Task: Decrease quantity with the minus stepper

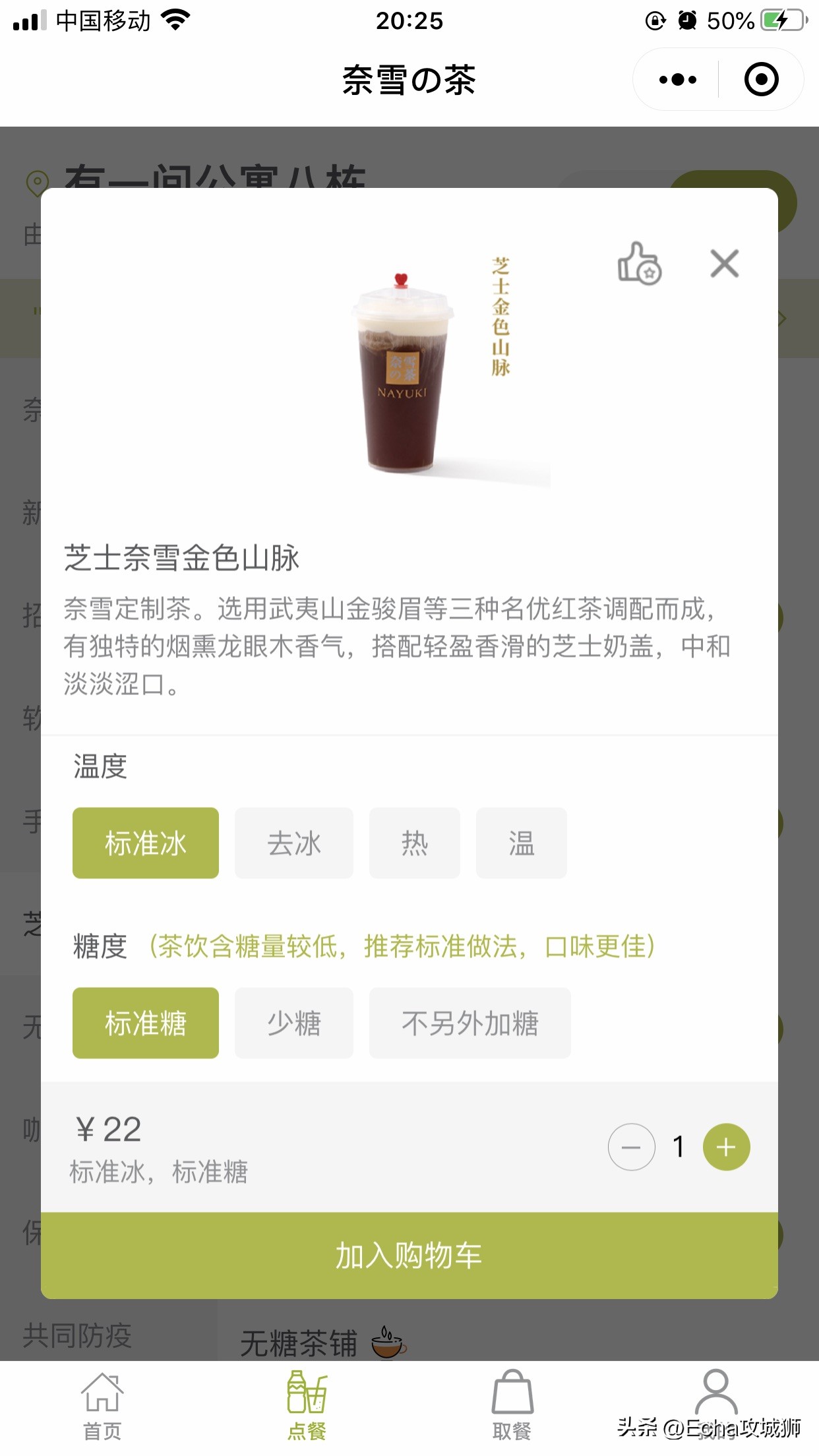Action: [631, 1147]
